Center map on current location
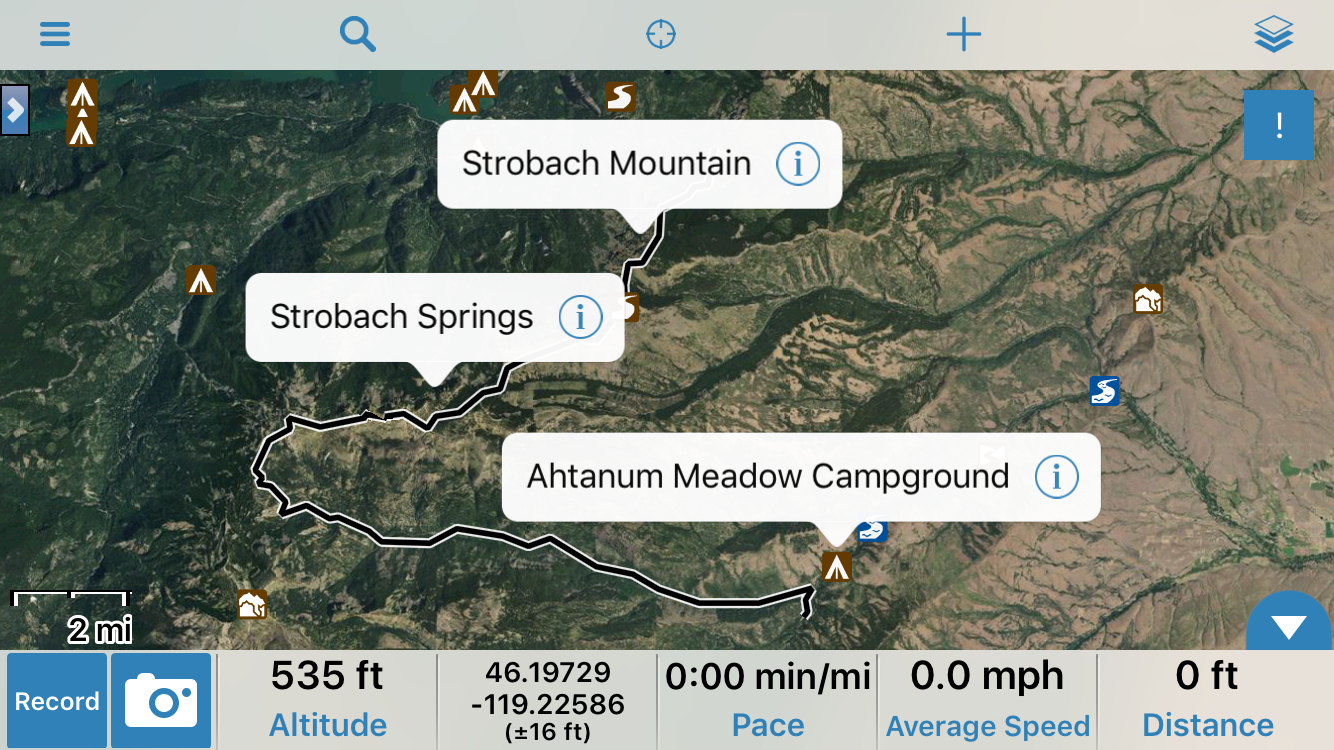 point(661,35)
